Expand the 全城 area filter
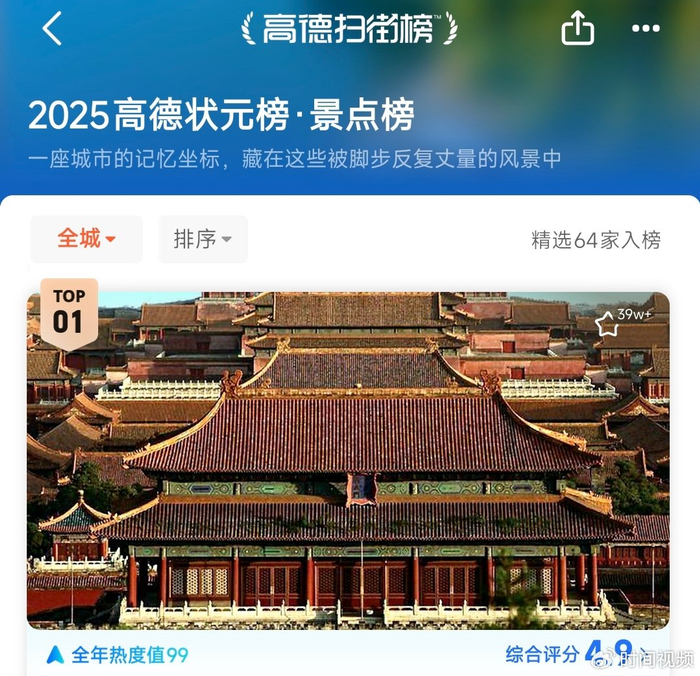Screen dimensions: 700x676 tap(86, 239)
